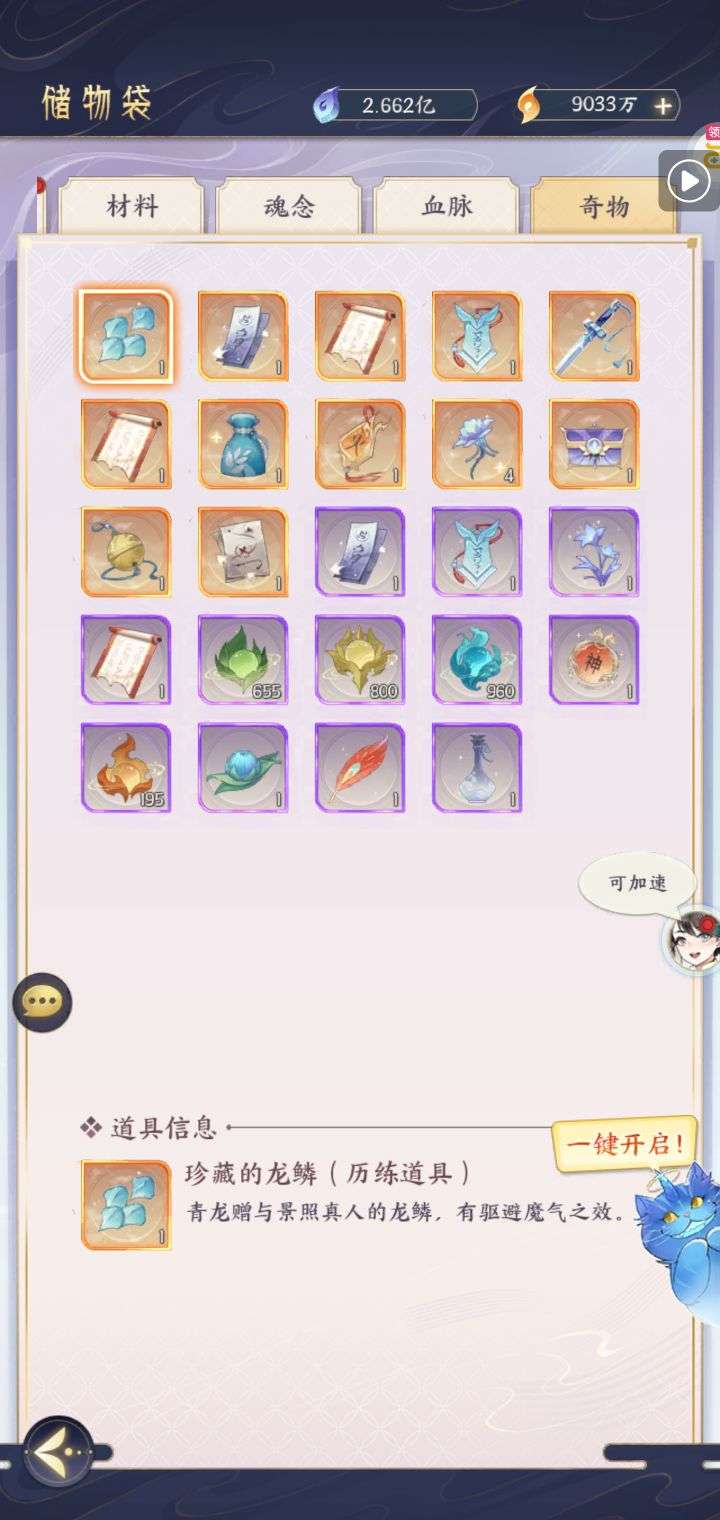The height and width of the screenshot is (1520, 720).
Task: Switch to the 魂念 tab
Action: point(289,207)
